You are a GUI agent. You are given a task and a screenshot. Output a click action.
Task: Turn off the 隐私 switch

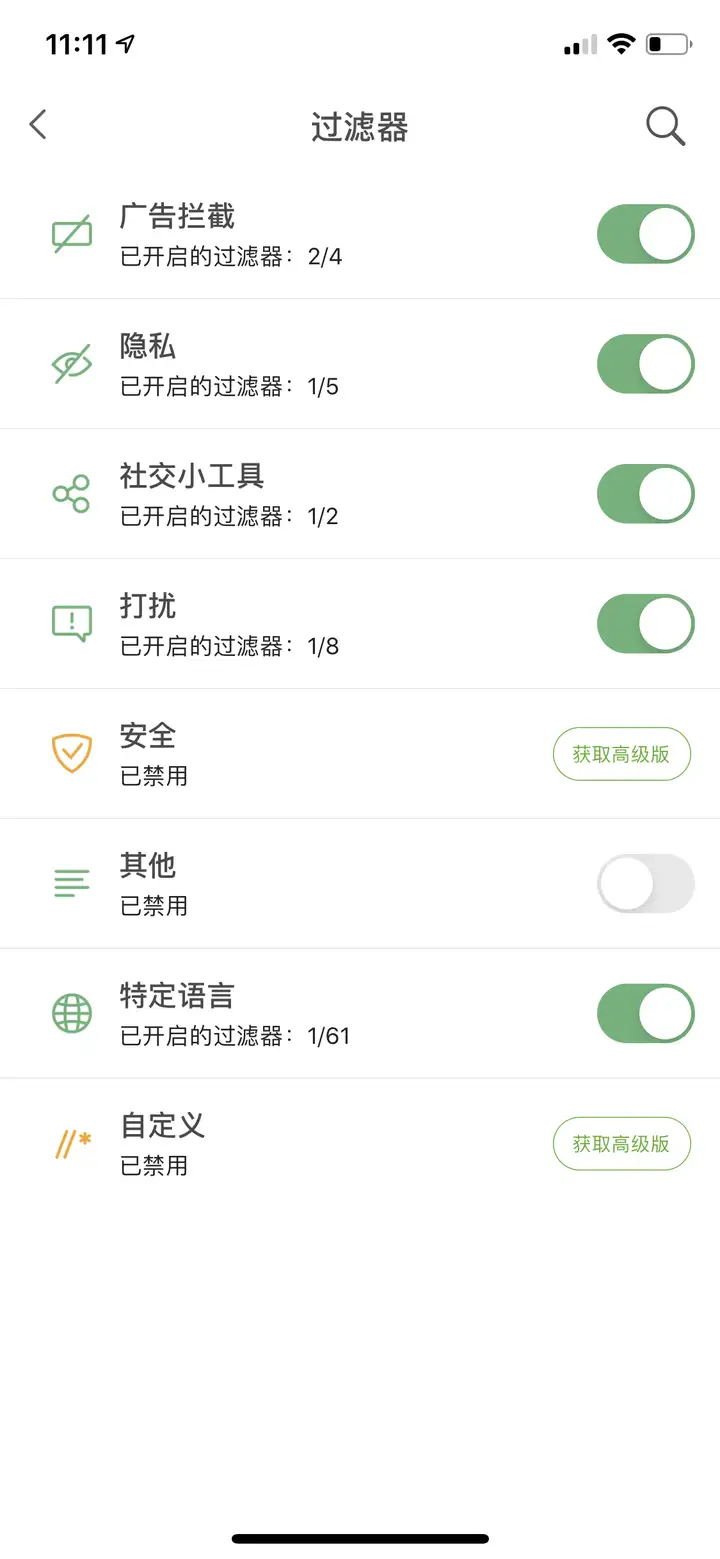coord(645,364)
